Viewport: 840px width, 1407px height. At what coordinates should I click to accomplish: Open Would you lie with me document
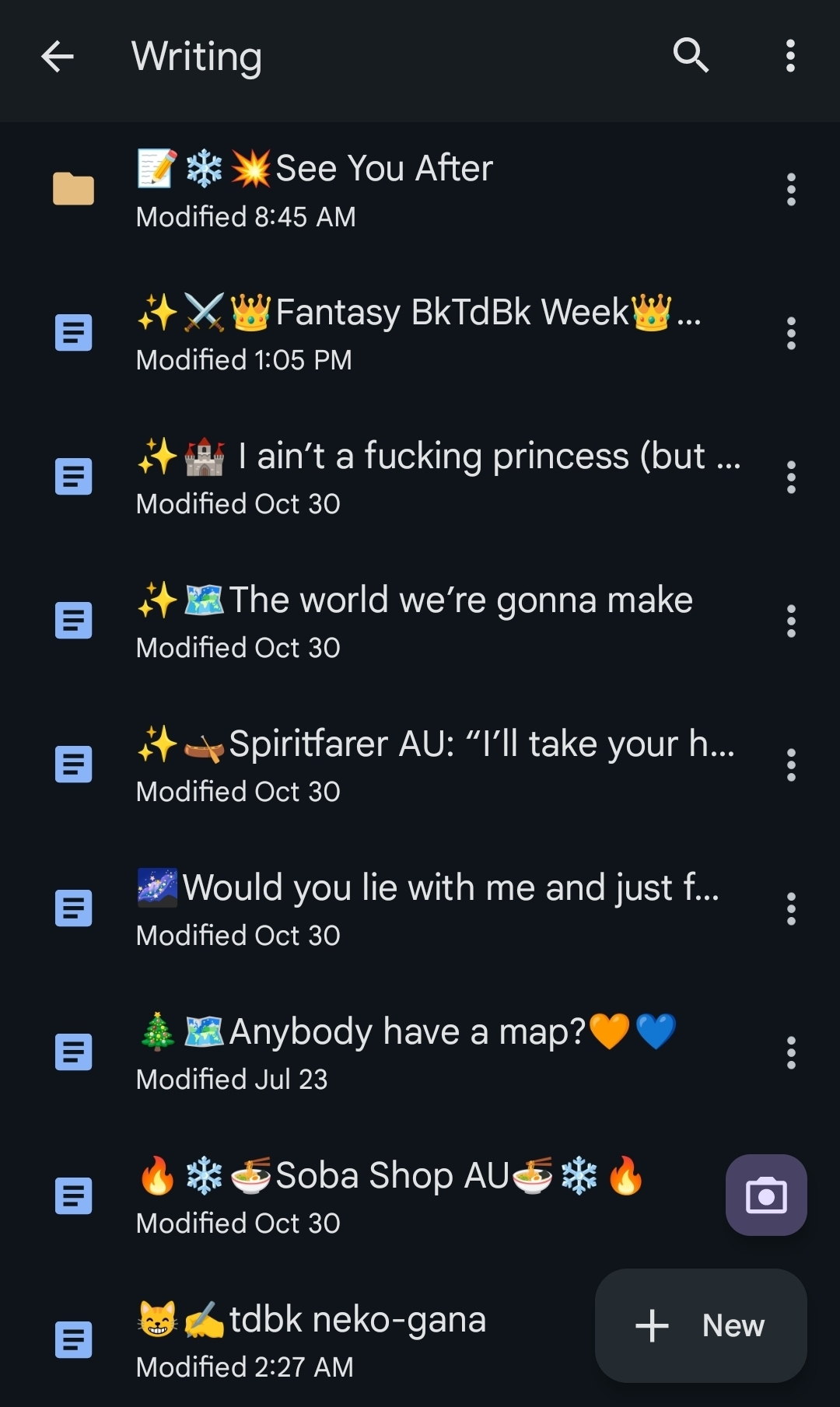428,908
